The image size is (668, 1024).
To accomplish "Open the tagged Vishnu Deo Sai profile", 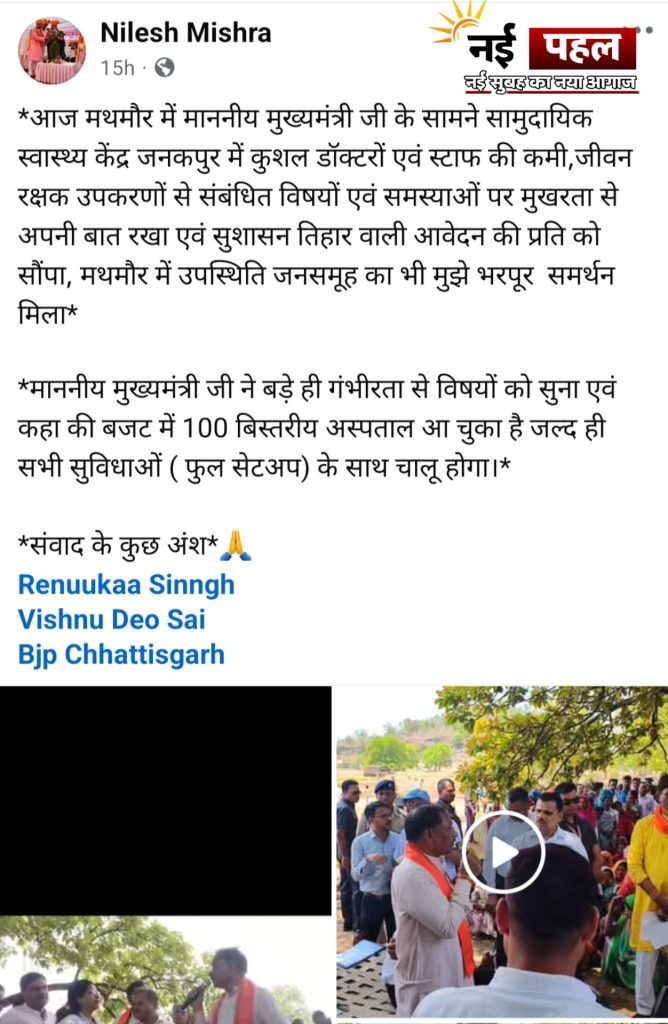I will point(112,620).
